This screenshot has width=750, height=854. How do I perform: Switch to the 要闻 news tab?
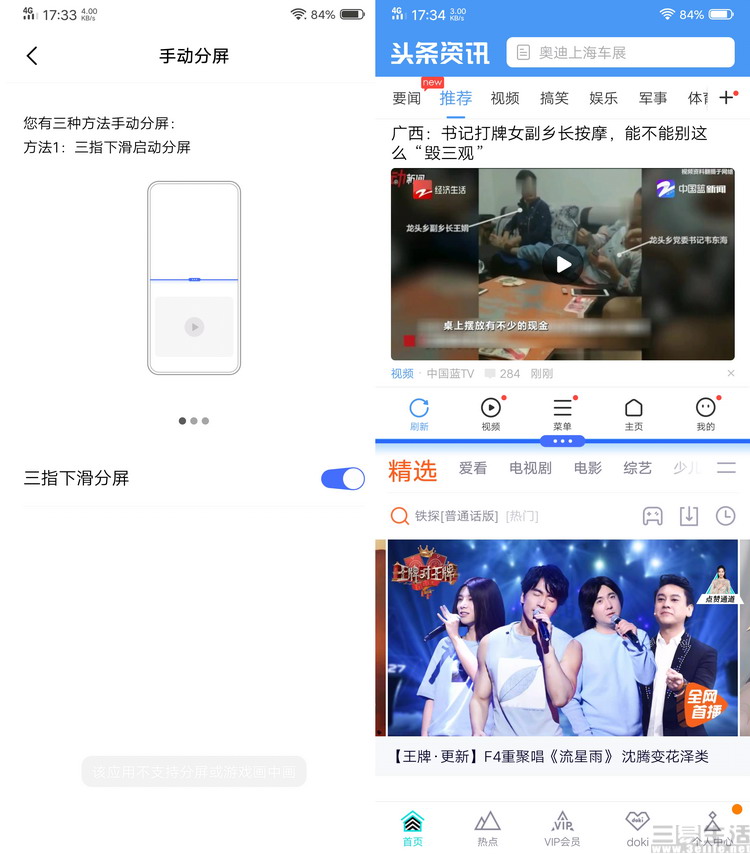point(406,98)
